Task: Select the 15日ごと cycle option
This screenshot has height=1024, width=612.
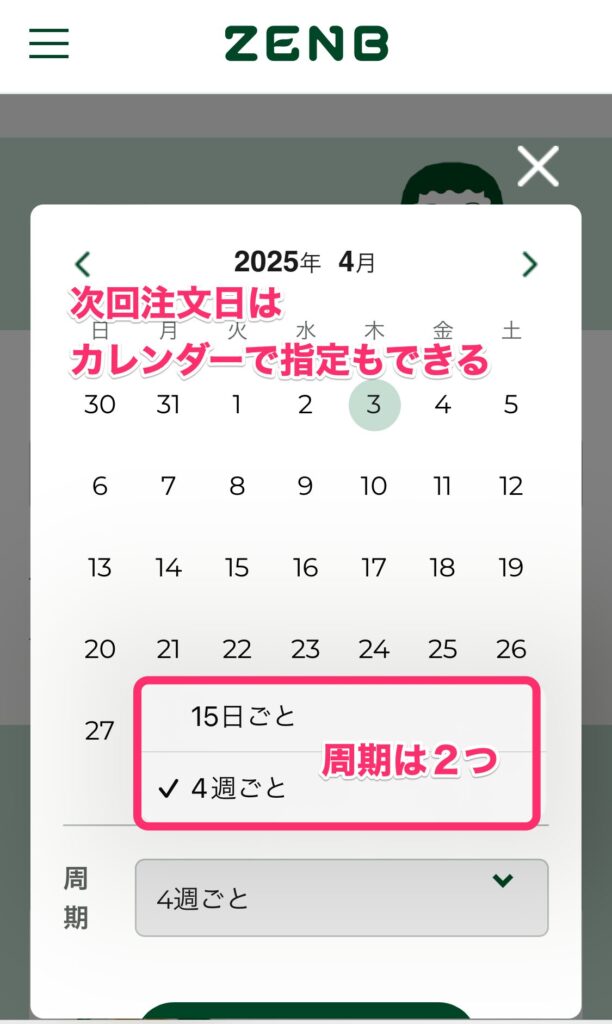Action: 244,717
